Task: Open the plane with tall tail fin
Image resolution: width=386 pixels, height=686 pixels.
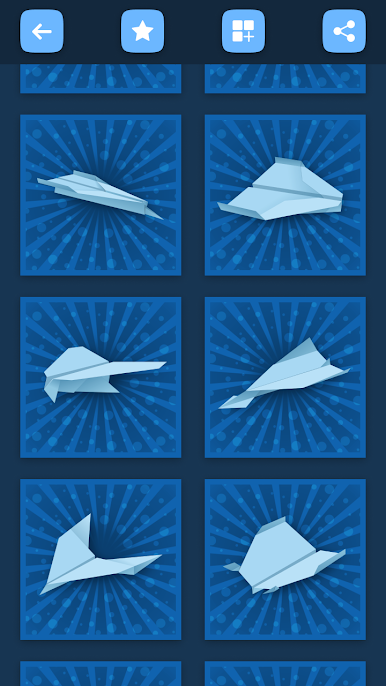Action: coord(101,559)
